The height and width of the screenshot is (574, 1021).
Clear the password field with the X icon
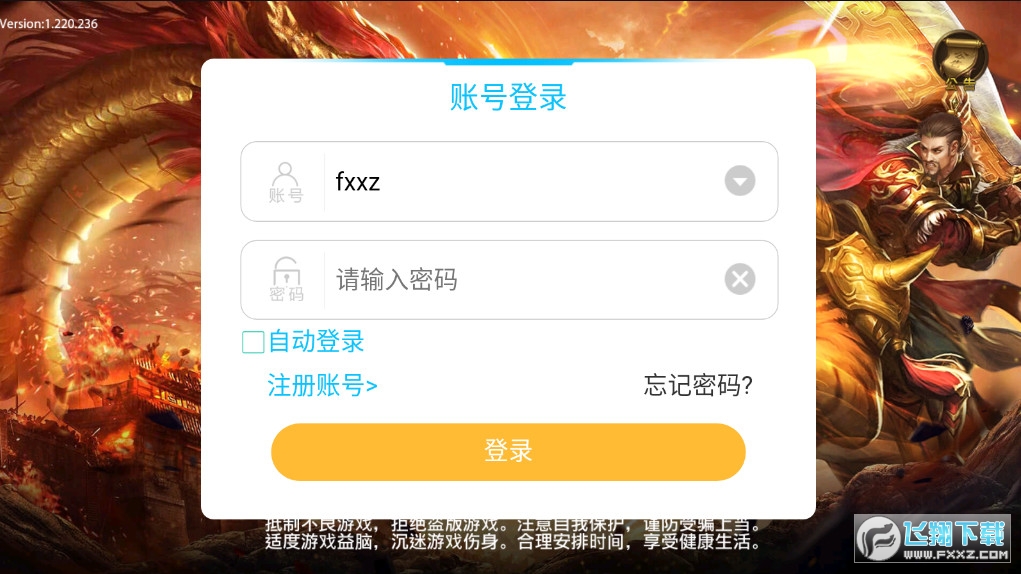coord(739,280)
